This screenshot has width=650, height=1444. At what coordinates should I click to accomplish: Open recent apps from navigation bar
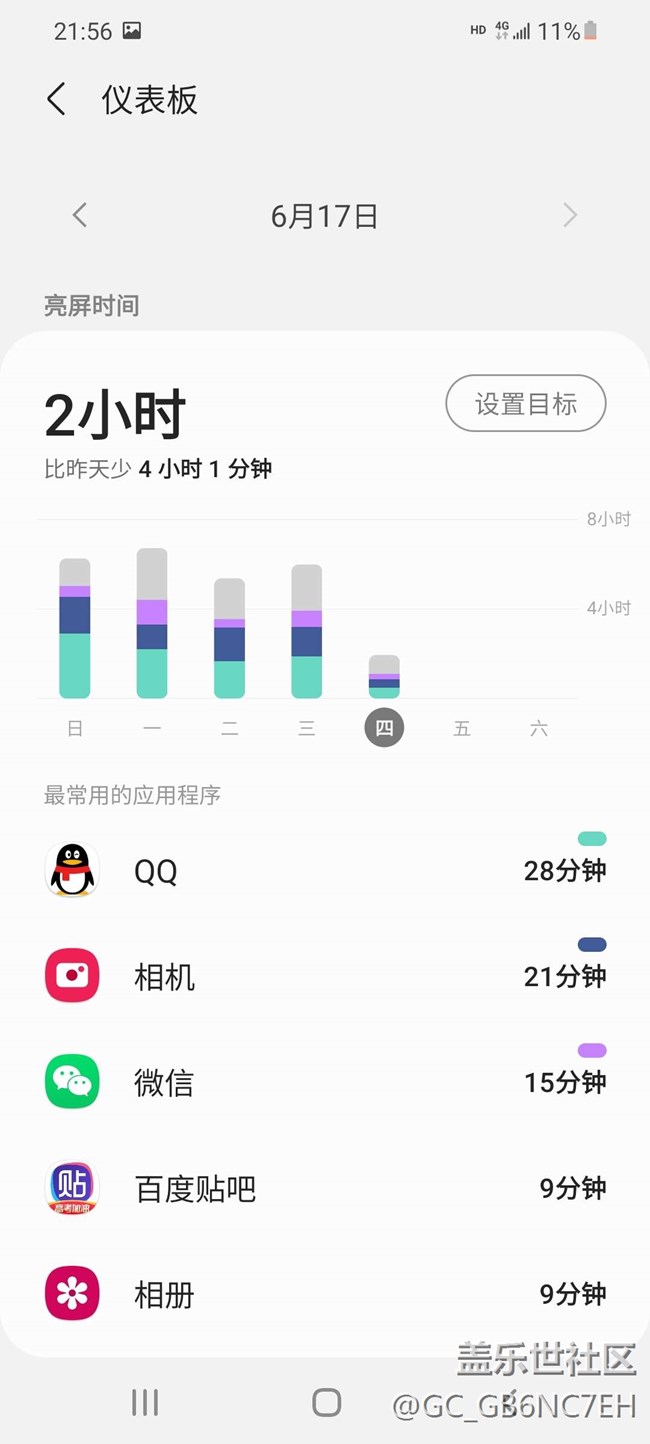click(145, 1403)
